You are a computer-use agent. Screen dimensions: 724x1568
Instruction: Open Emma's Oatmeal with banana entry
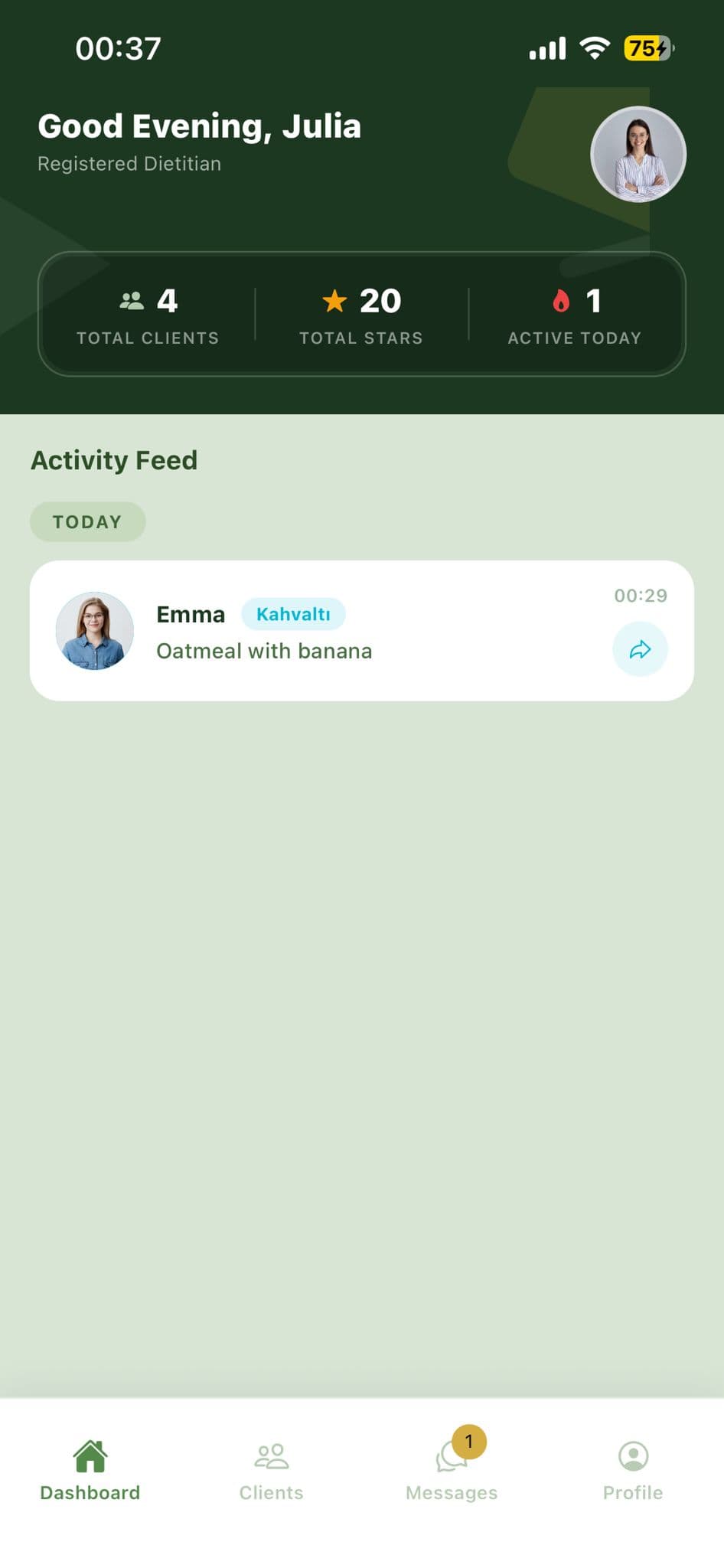[264, 651]
